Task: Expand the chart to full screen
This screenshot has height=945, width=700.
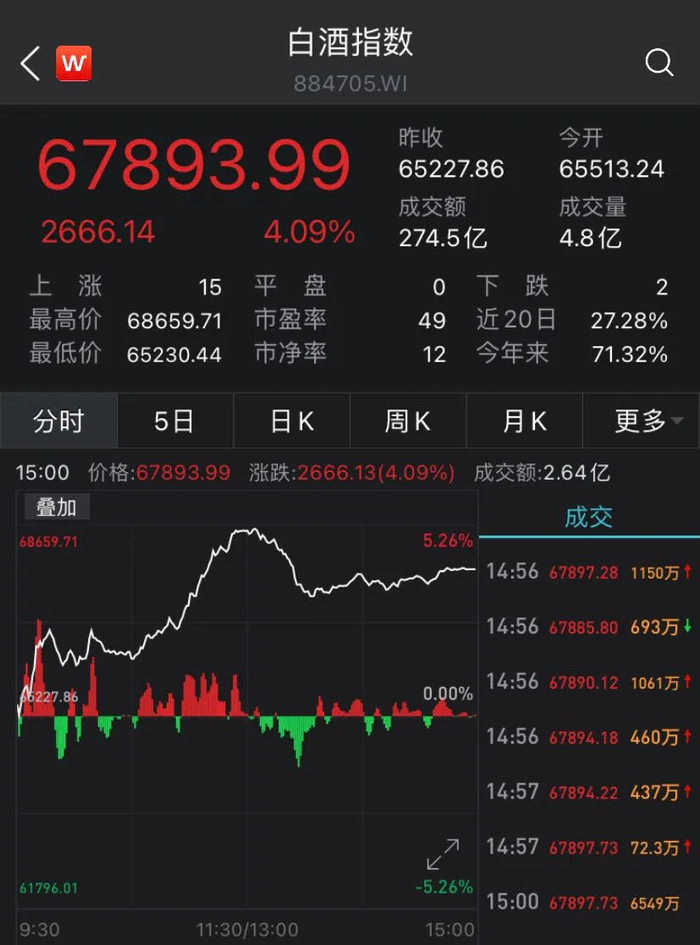Action: tap(442, 854)
